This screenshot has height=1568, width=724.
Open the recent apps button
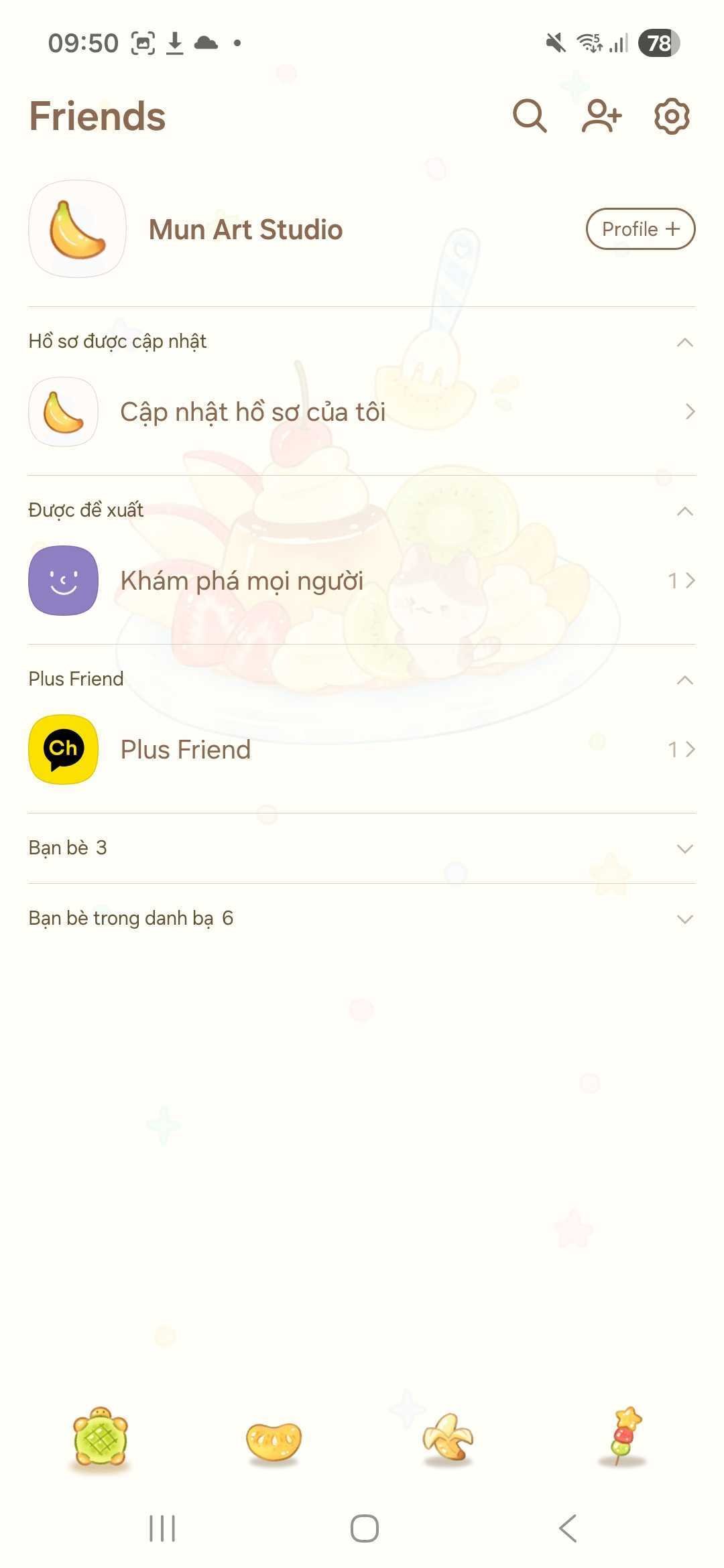click(162, 1528)
